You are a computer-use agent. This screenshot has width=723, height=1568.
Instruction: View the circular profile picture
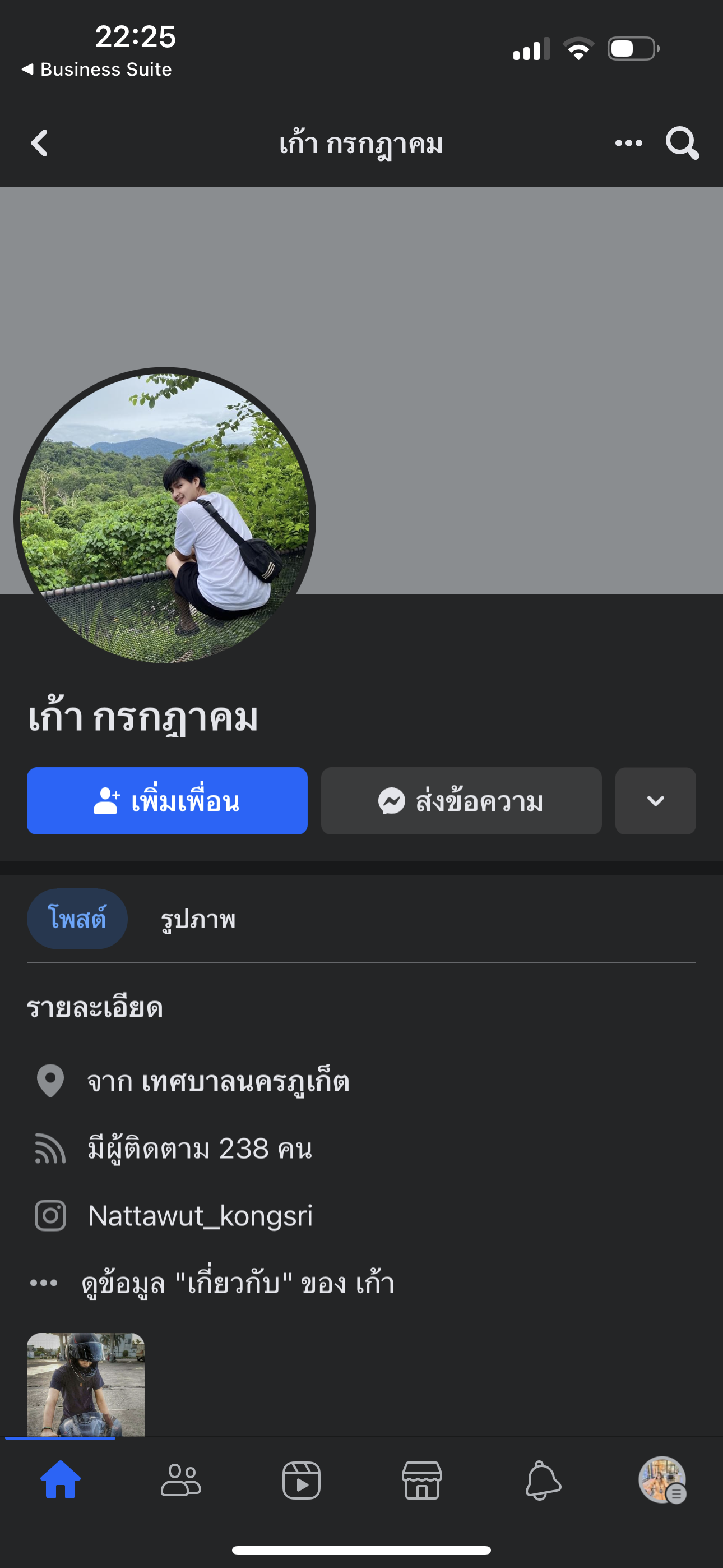[165, 518]
